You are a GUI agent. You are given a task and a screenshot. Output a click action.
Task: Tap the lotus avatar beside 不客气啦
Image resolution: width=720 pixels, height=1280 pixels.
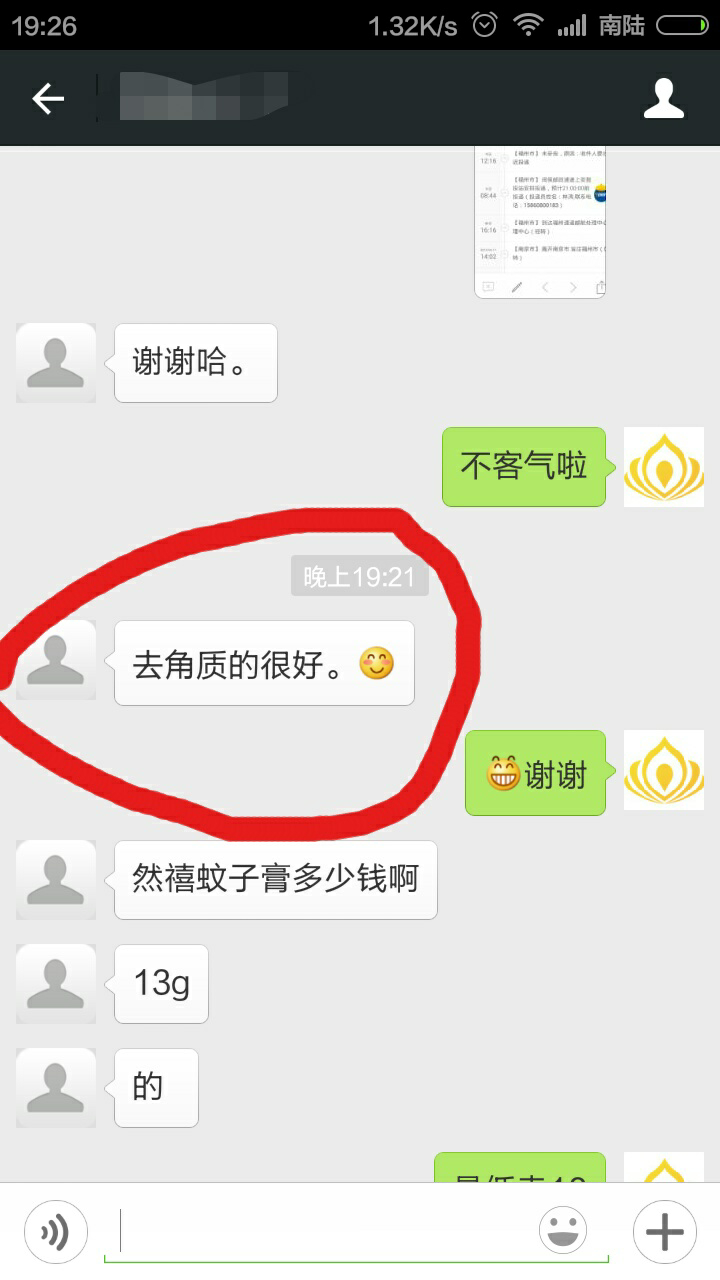pos(664,466)
